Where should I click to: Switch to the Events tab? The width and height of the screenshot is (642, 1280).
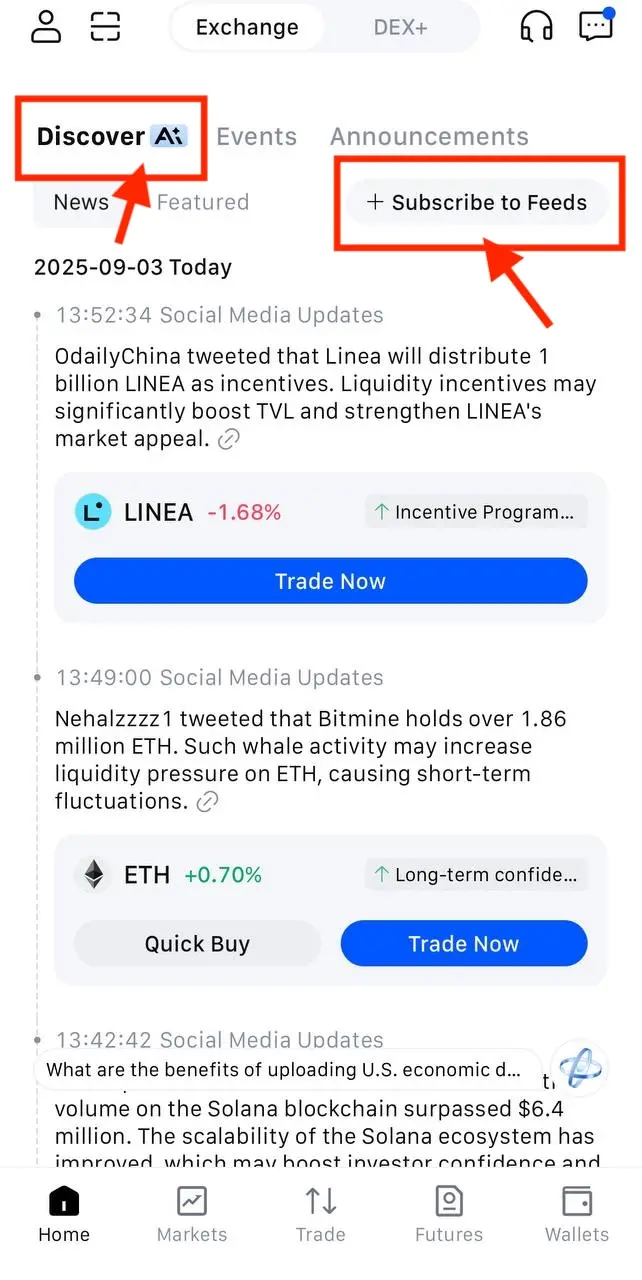(257, 137)
